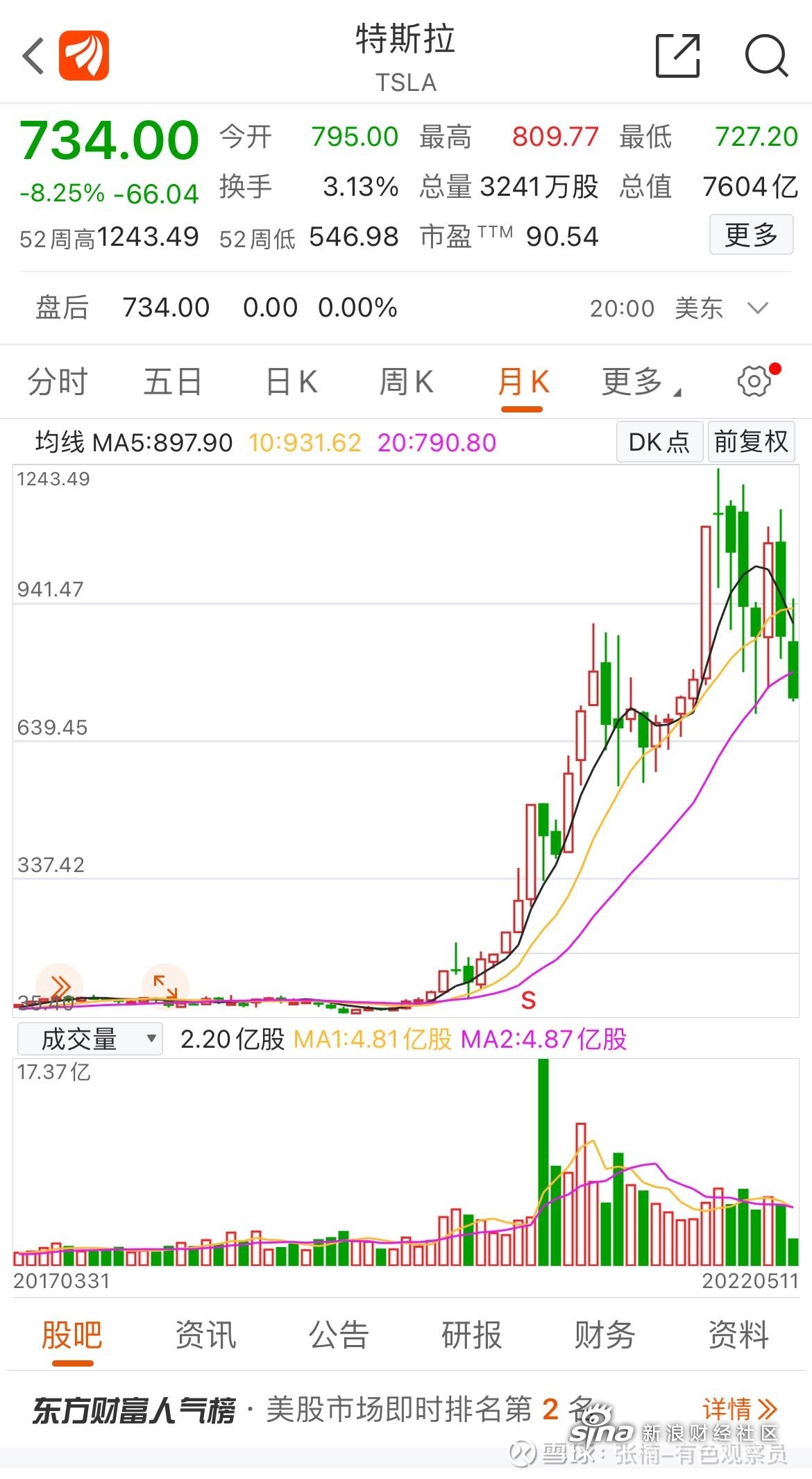Select the 月K chart tab
The image size is (812, 1479).
coord(523,382)
